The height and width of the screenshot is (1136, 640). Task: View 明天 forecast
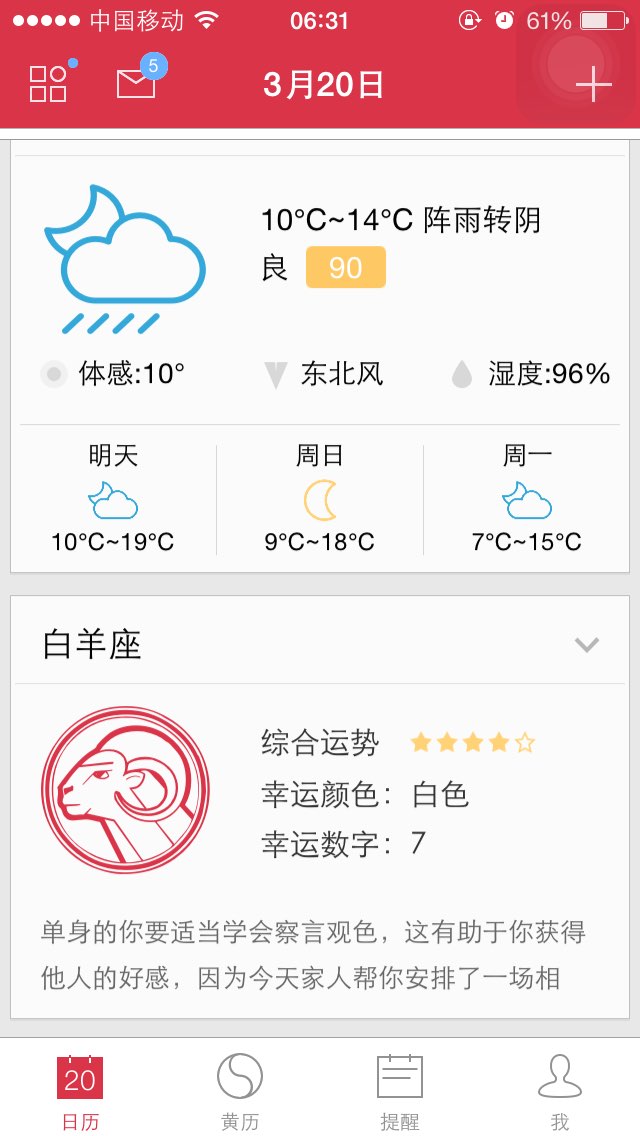pos(113,499)
